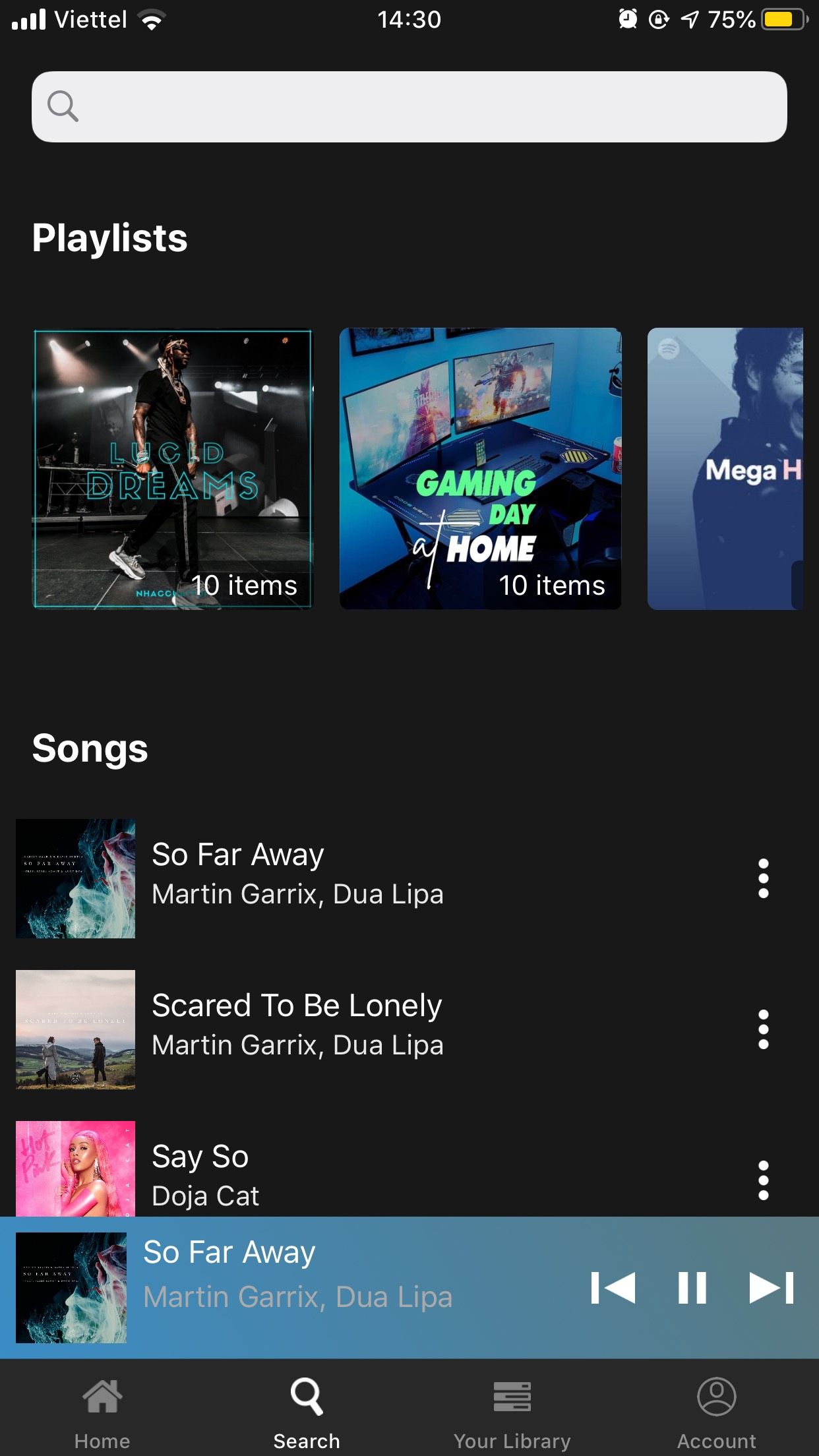Viewport: 819px width, 1456px height.
Task: Open the Lucid Dreams playlist
Action: [x=173, y=468]
